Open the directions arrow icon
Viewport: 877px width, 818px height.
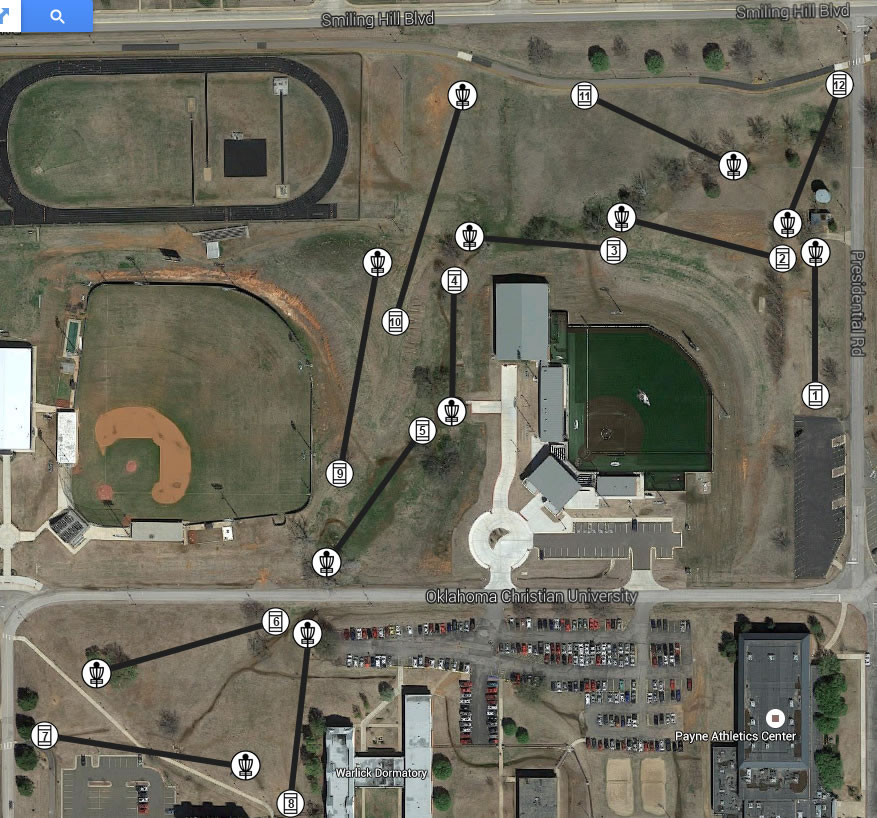[5, 12]
